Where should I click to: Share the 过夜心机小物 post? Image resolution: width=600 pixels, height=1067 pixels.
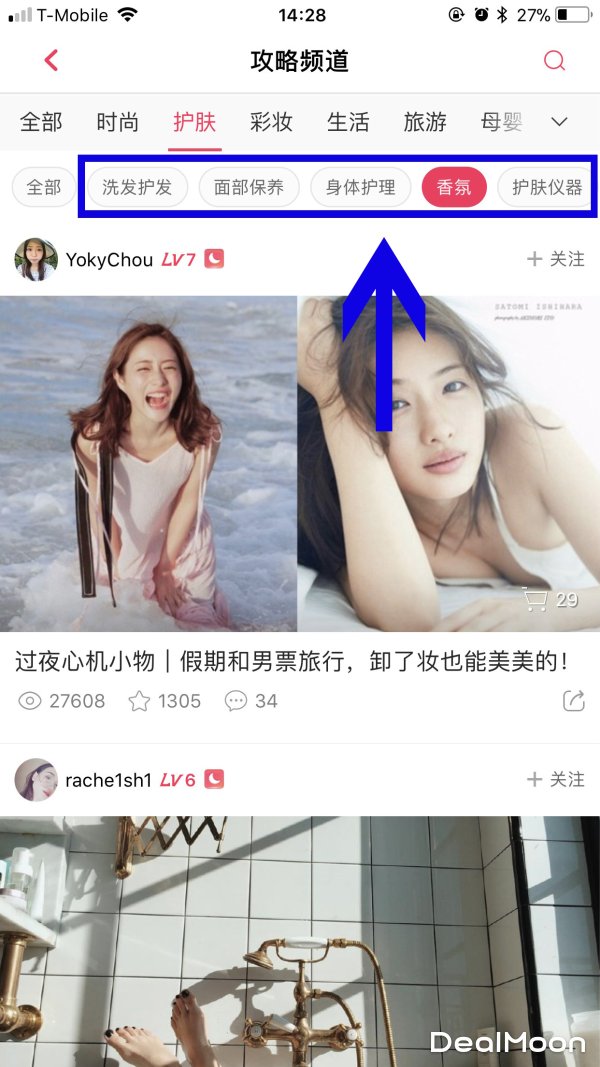[573, 701]
